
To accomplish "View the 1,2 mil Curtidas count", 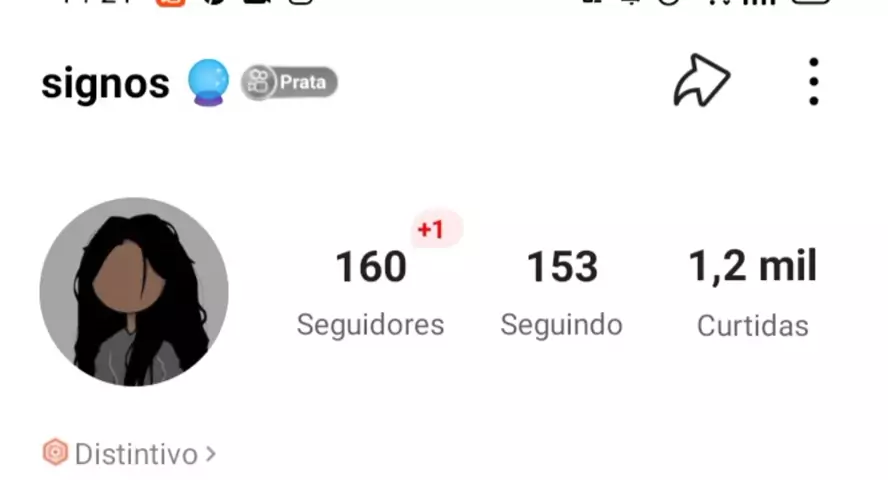I will click(752, 290).
